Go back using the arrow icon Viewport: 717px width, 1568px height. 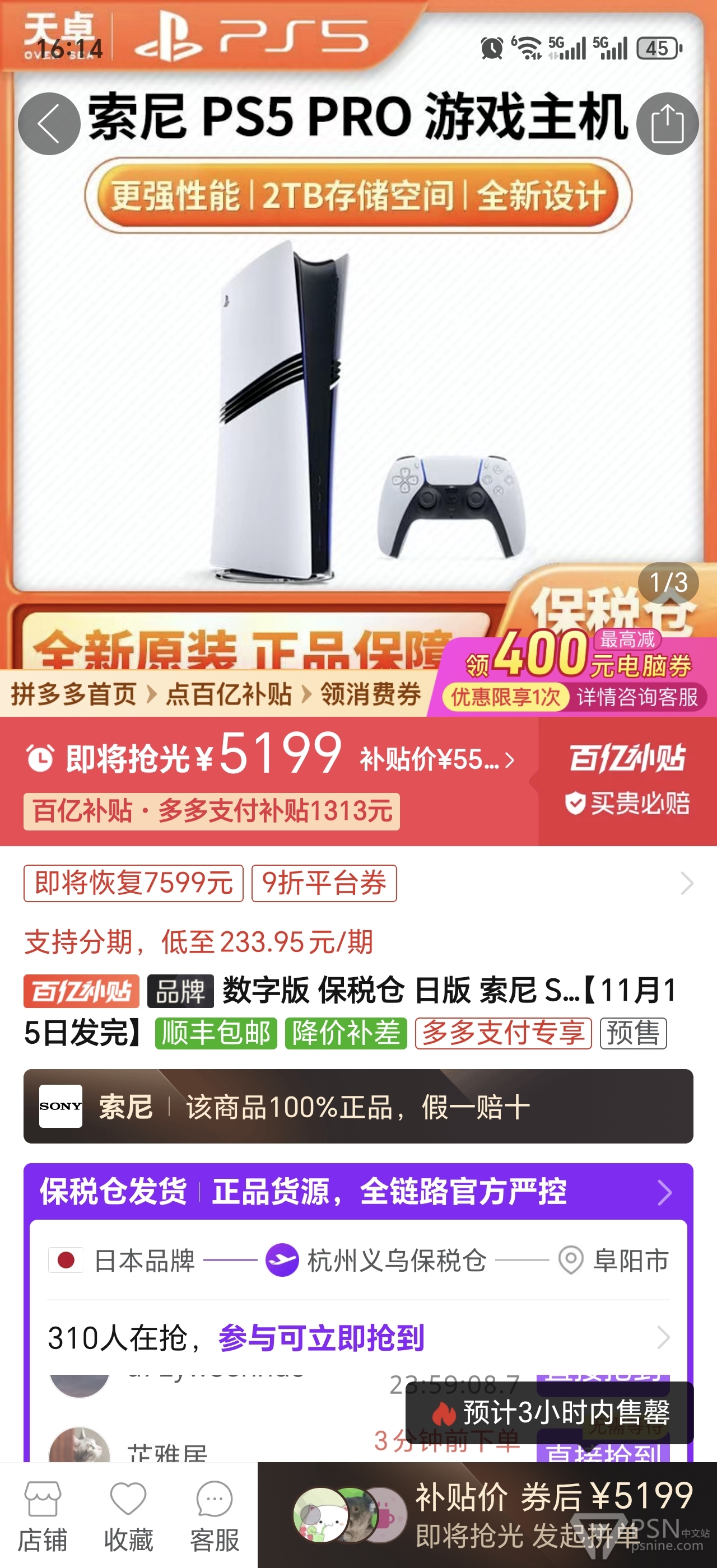pos(49,124)
